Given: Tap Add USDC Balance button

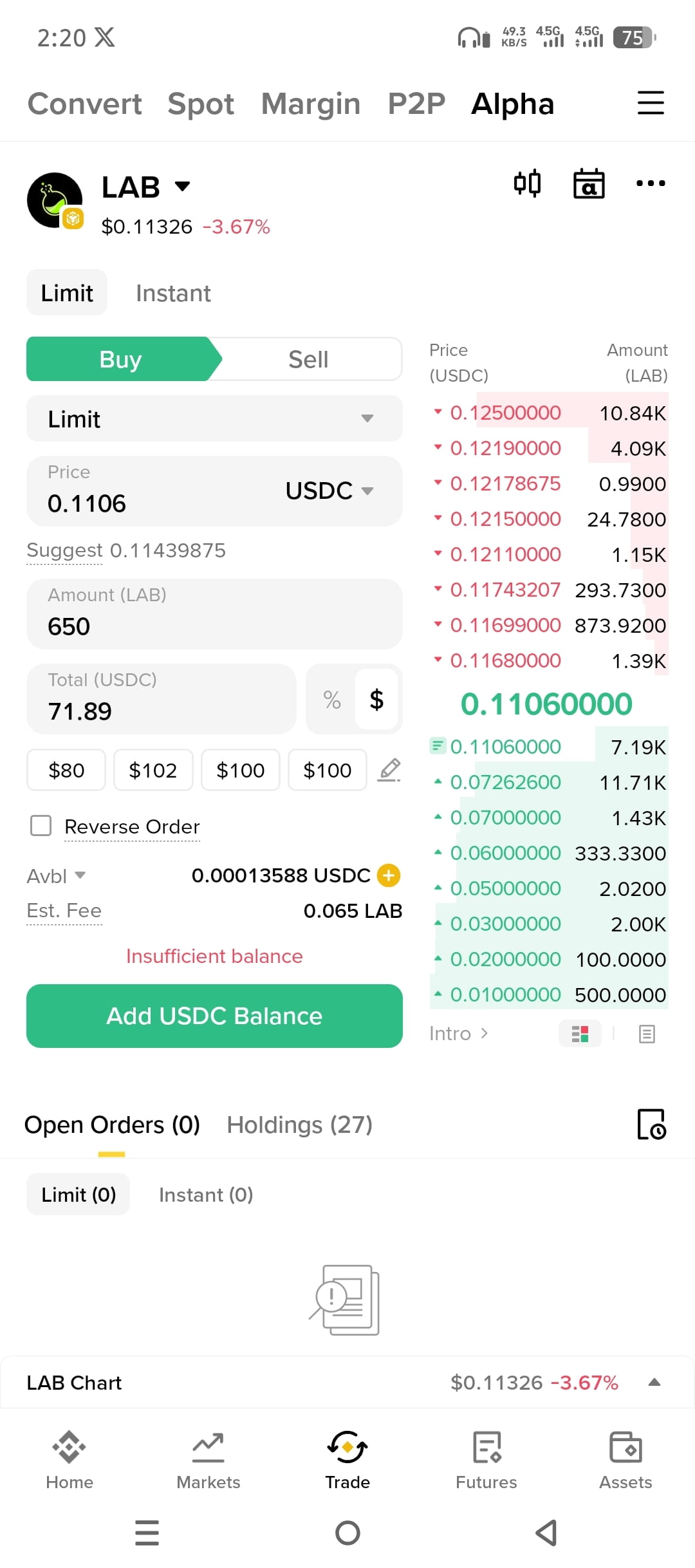Looking at the screenshot, I should coord(214,1016).
